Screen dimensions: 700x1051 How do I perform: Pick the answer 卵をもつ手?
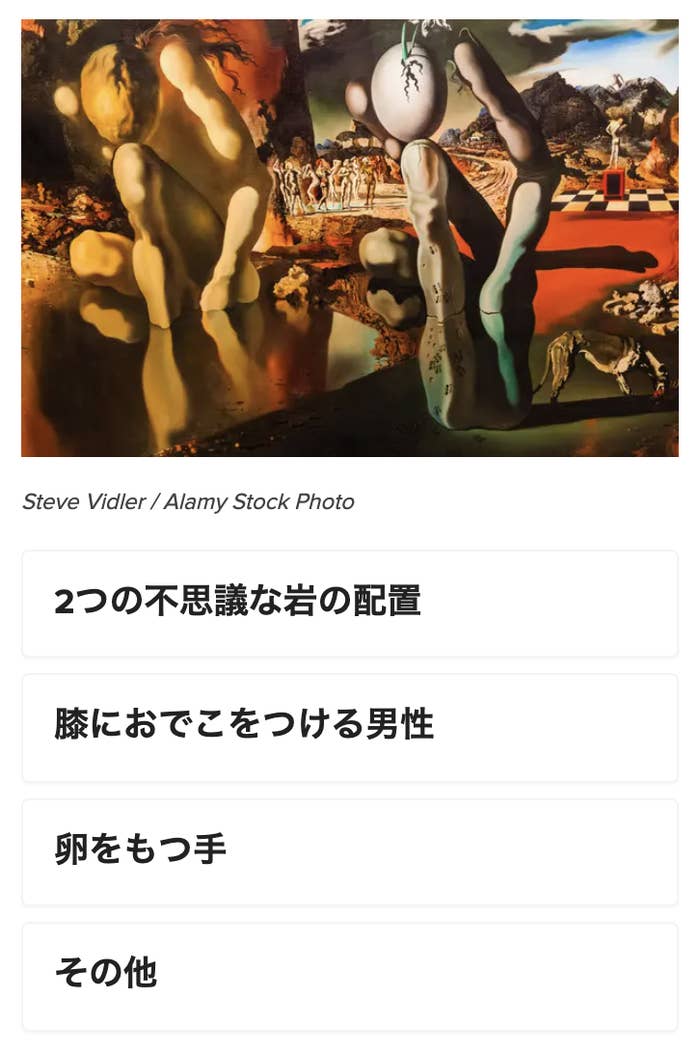click(349, 851)
